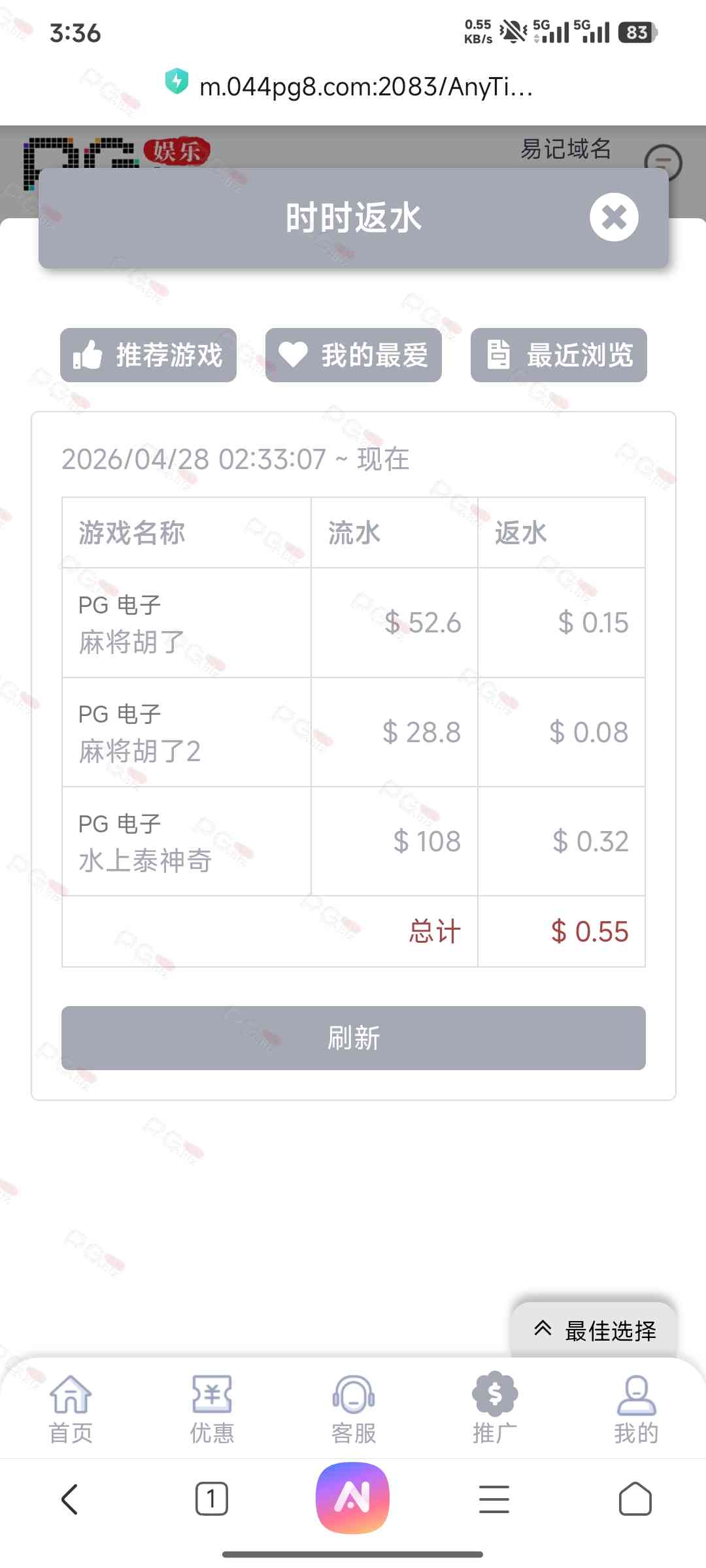The height and width of the screenshot is (1568, 706).
Task: Tap the 刷新 refresh button
Action: (354, 1037)
